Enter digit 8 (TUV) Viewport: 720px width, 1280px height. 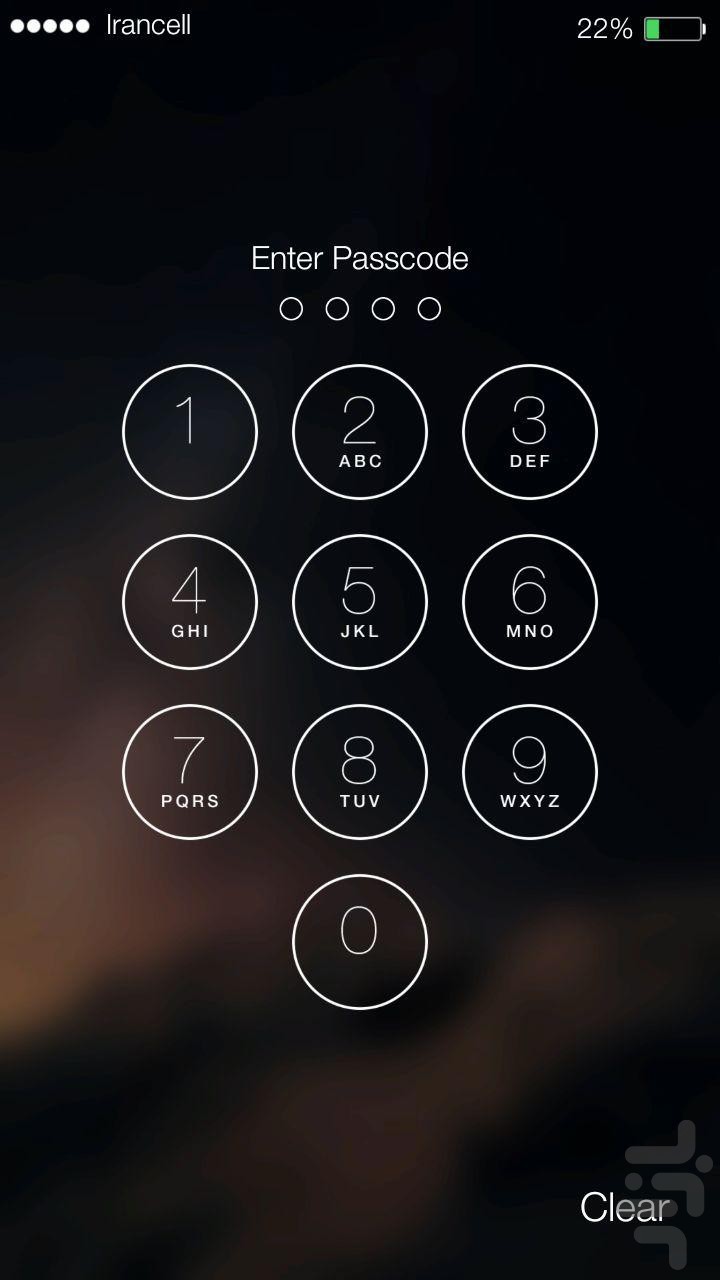(360, 772)
